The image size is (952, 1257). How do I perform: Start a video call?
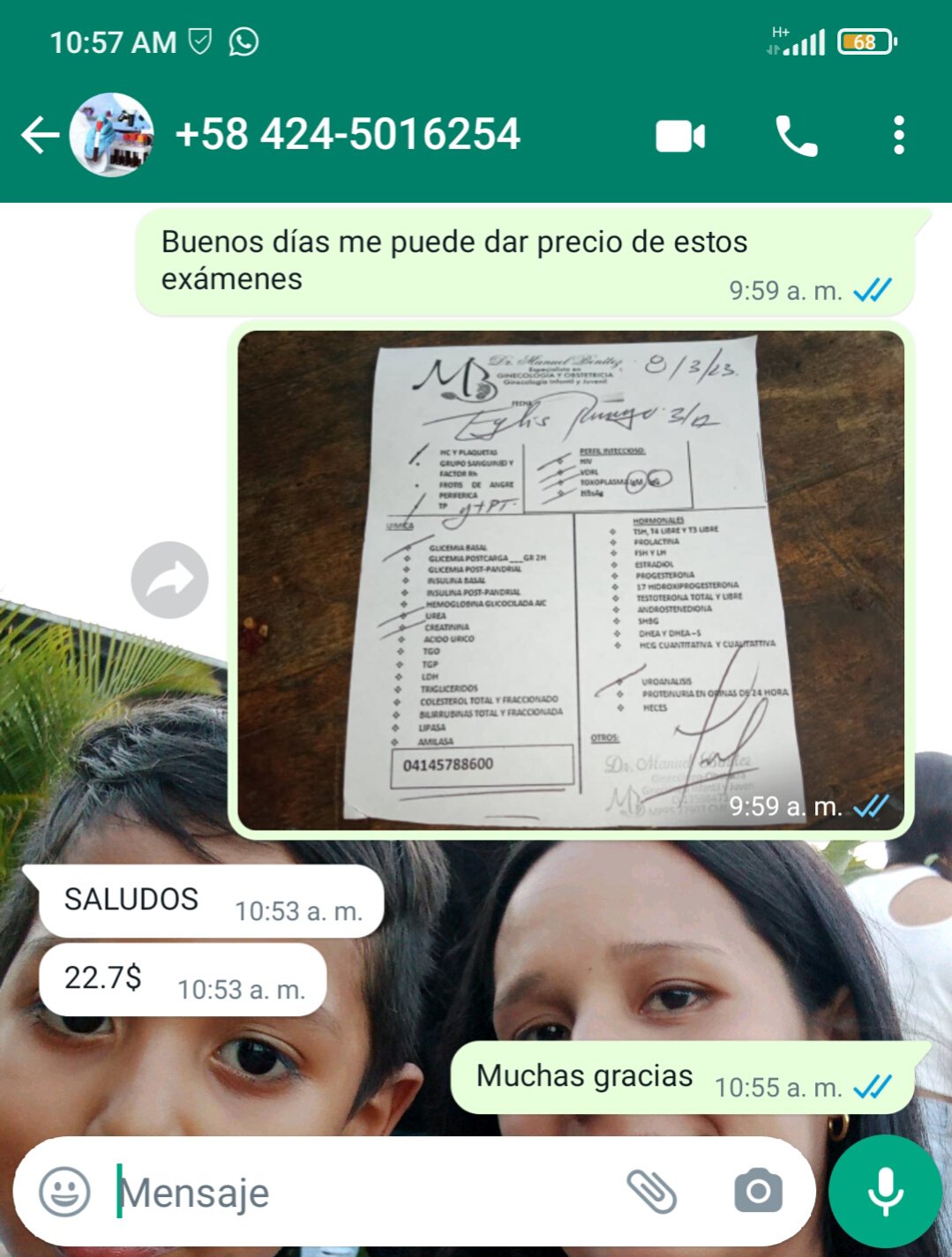(x=679, y=137)
